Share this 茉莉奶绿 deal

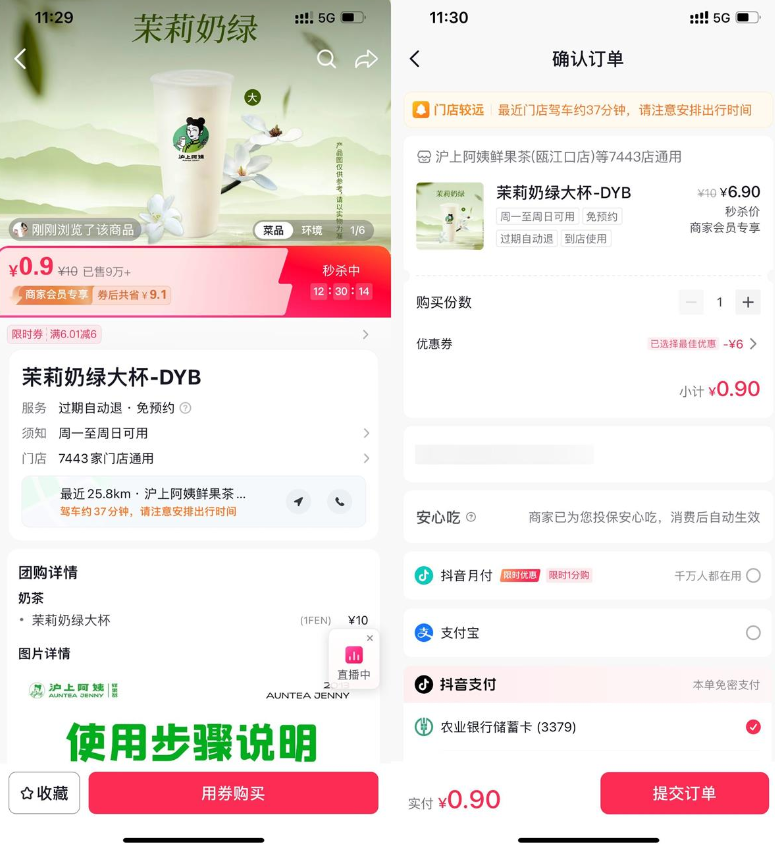point(366,59)
